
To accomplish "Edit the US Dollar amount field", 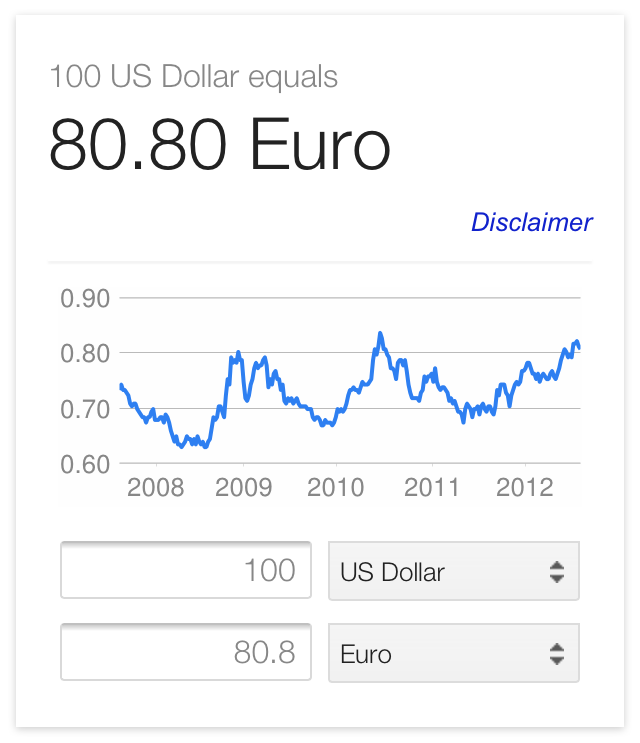I will click(186, 571).
